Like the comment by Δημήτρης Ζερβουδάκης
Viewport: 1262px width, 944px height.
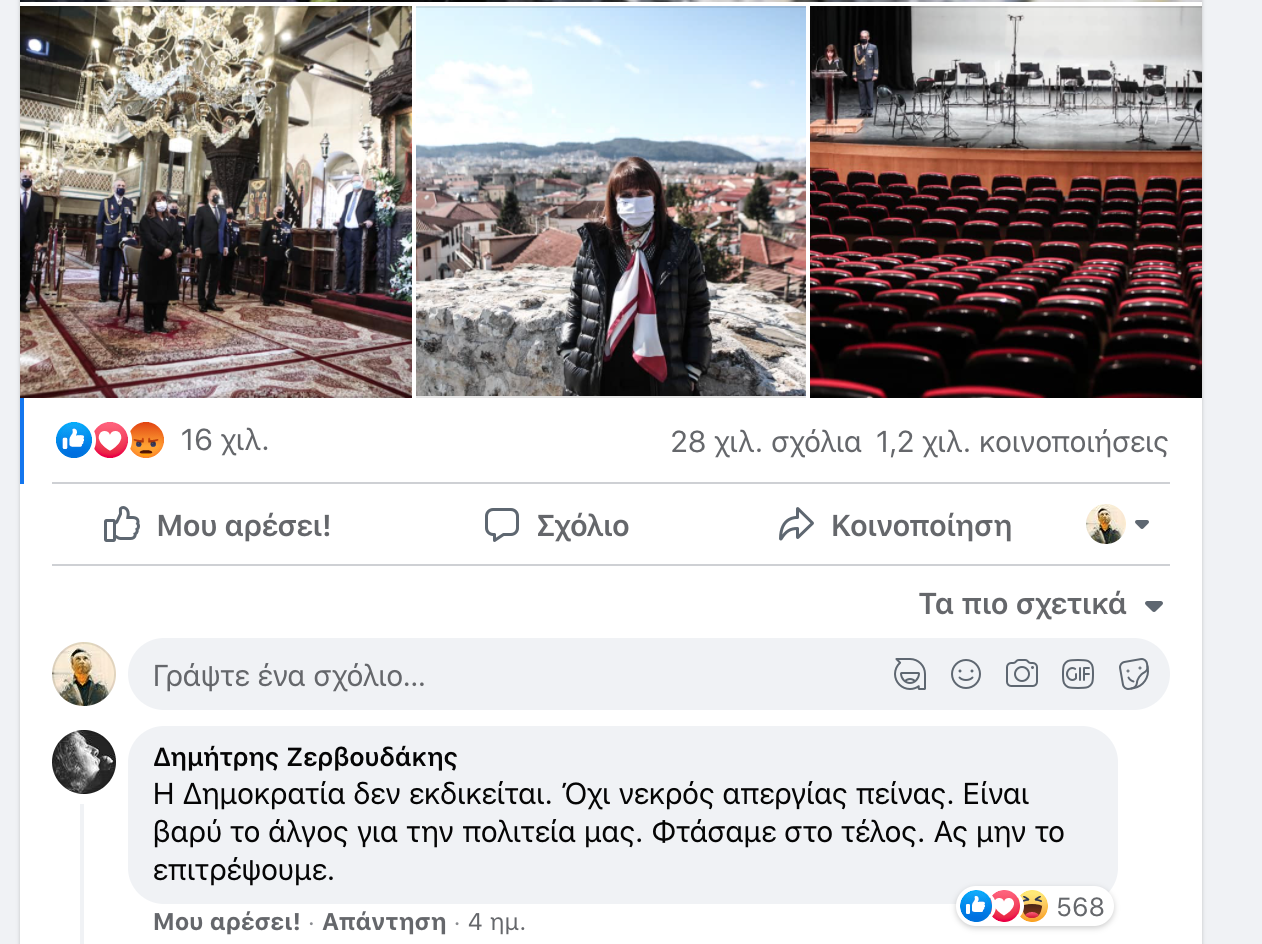click(x=227, y=921)
